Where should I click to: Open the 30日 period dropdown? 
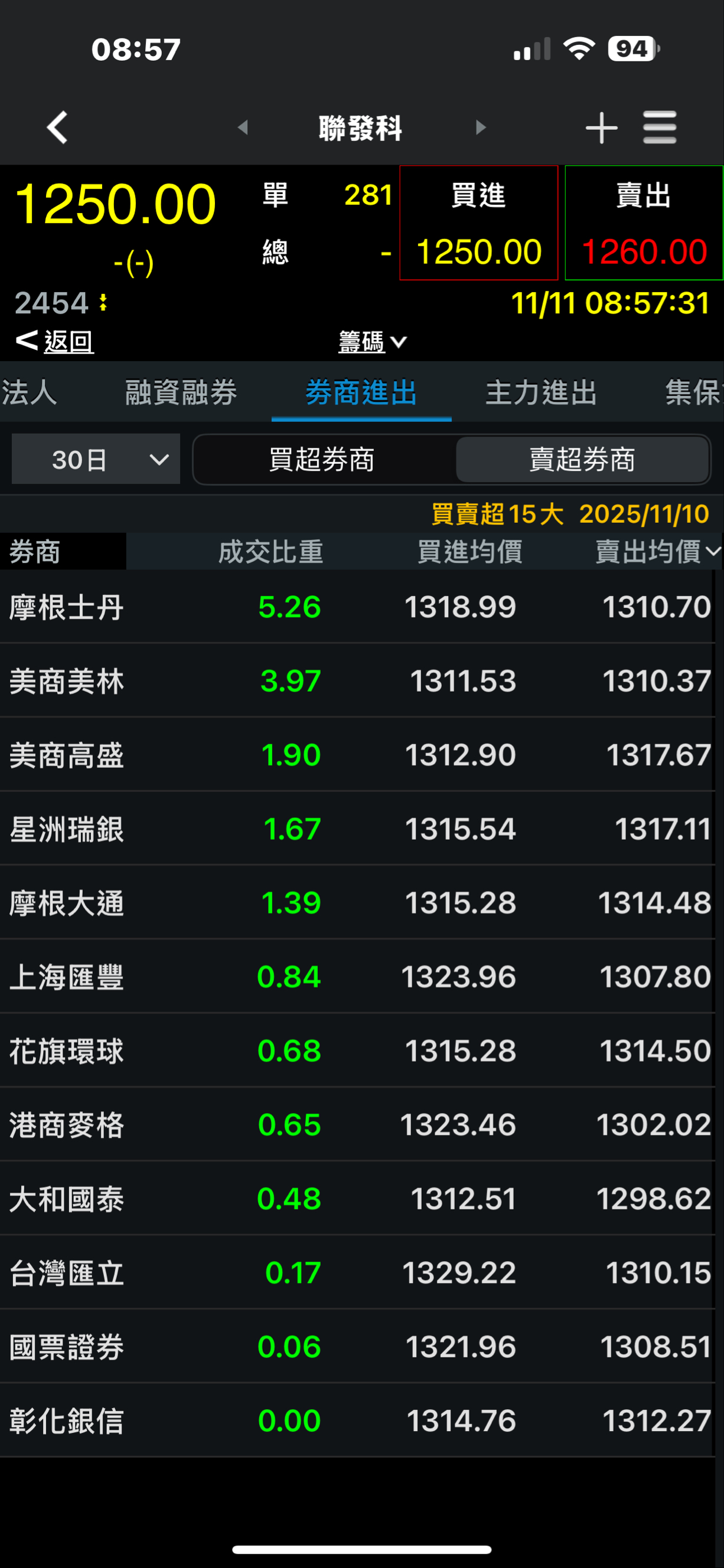96,459
